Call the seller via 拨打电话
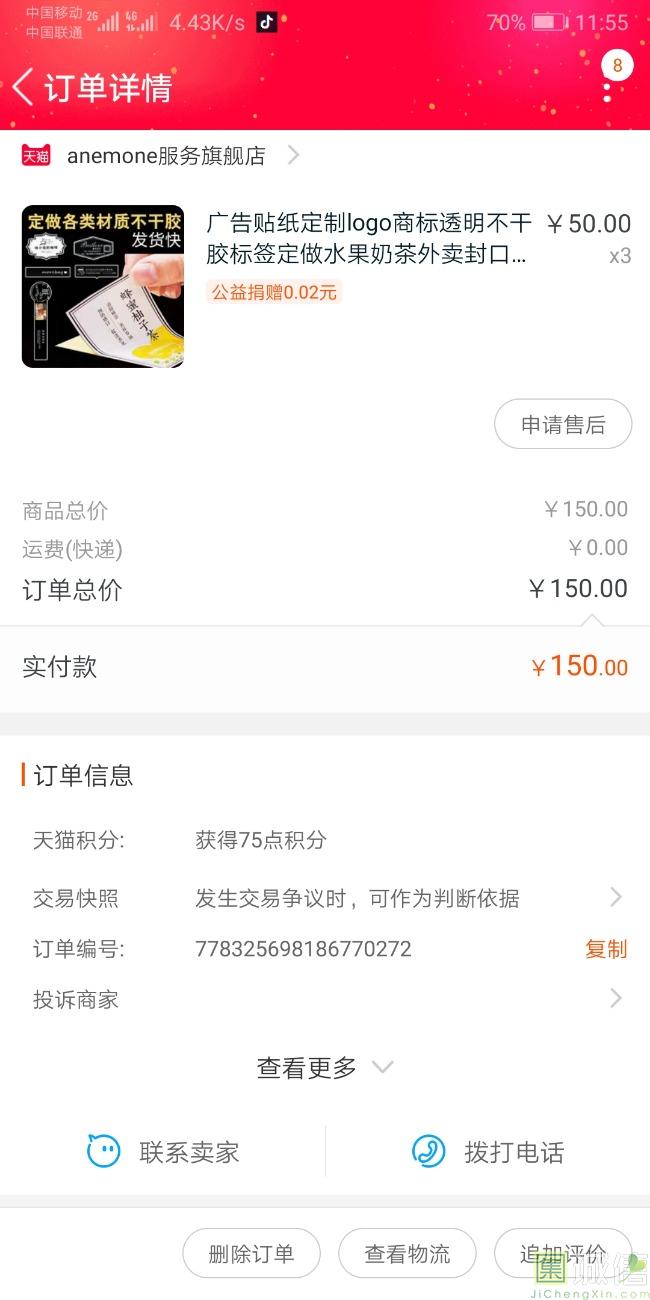 [x=488, y=1152]
